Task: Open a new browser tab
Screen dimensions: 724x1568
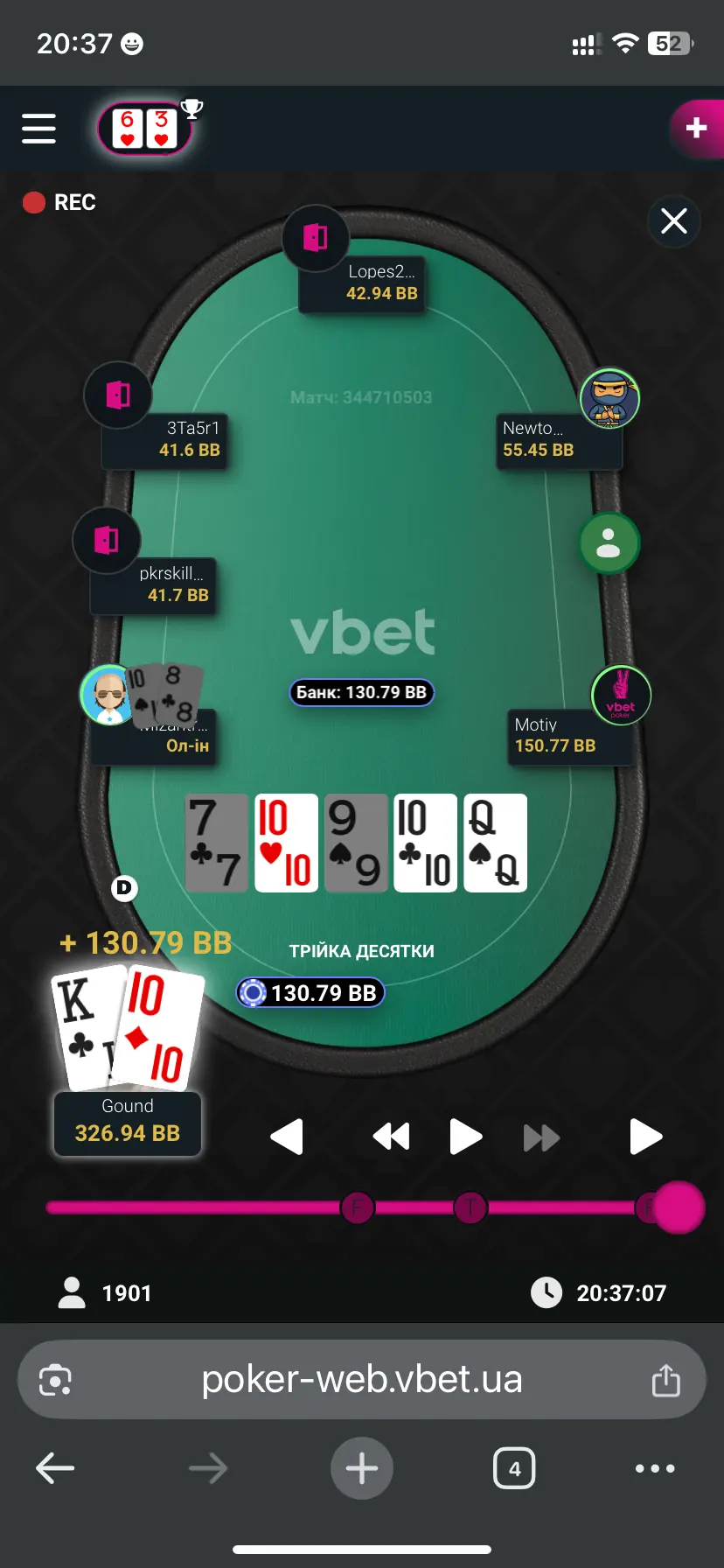Action: 361,1468
